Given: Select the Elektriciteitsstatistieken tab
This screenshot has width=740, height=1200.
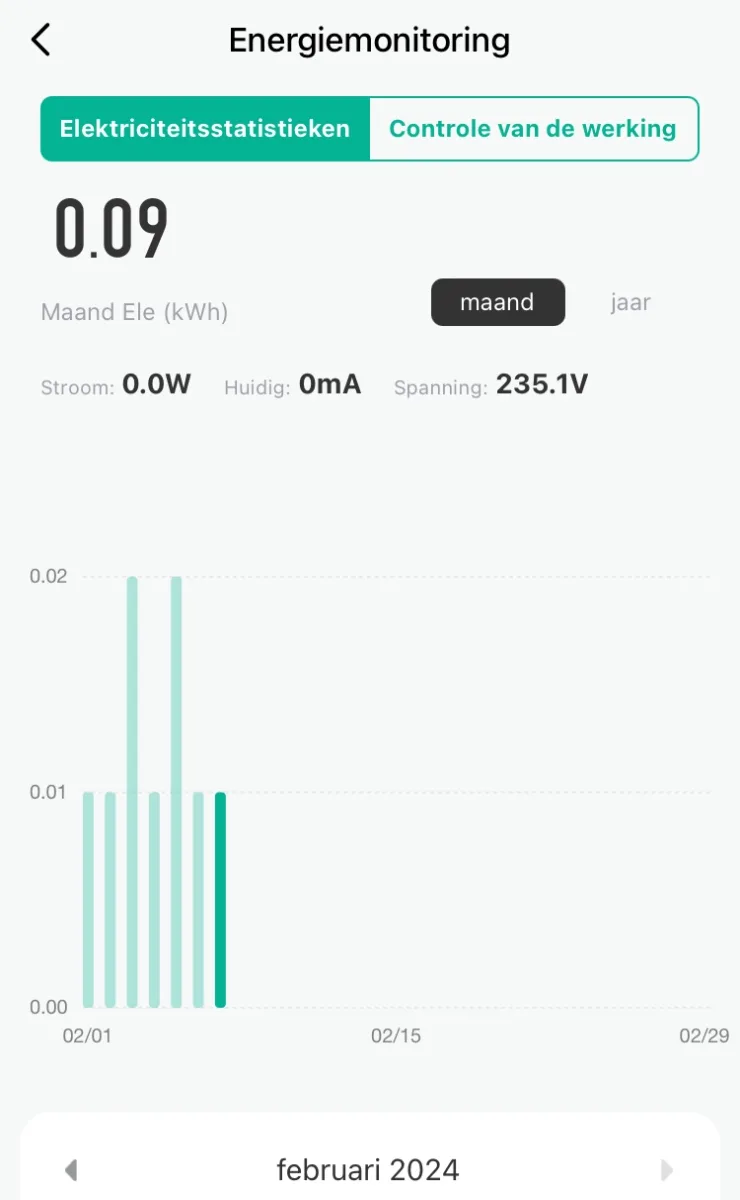Looking at the screenshot, I should pos(205,129).
